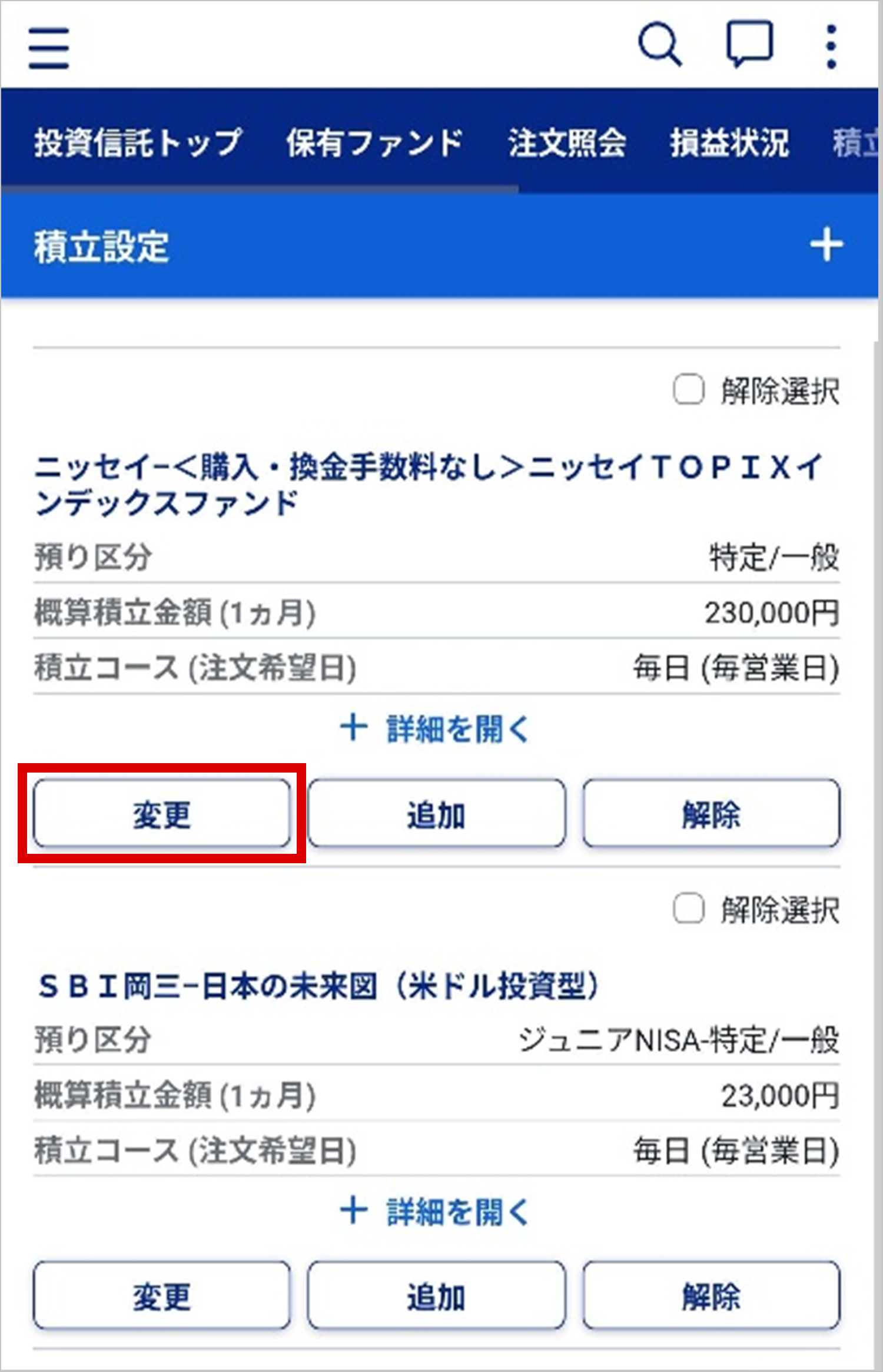The width and height of the screenshot is (883, 1372).
Task: Tap 解除 for ニッセイTOPIX fund
Action: [x=711, y=814]
